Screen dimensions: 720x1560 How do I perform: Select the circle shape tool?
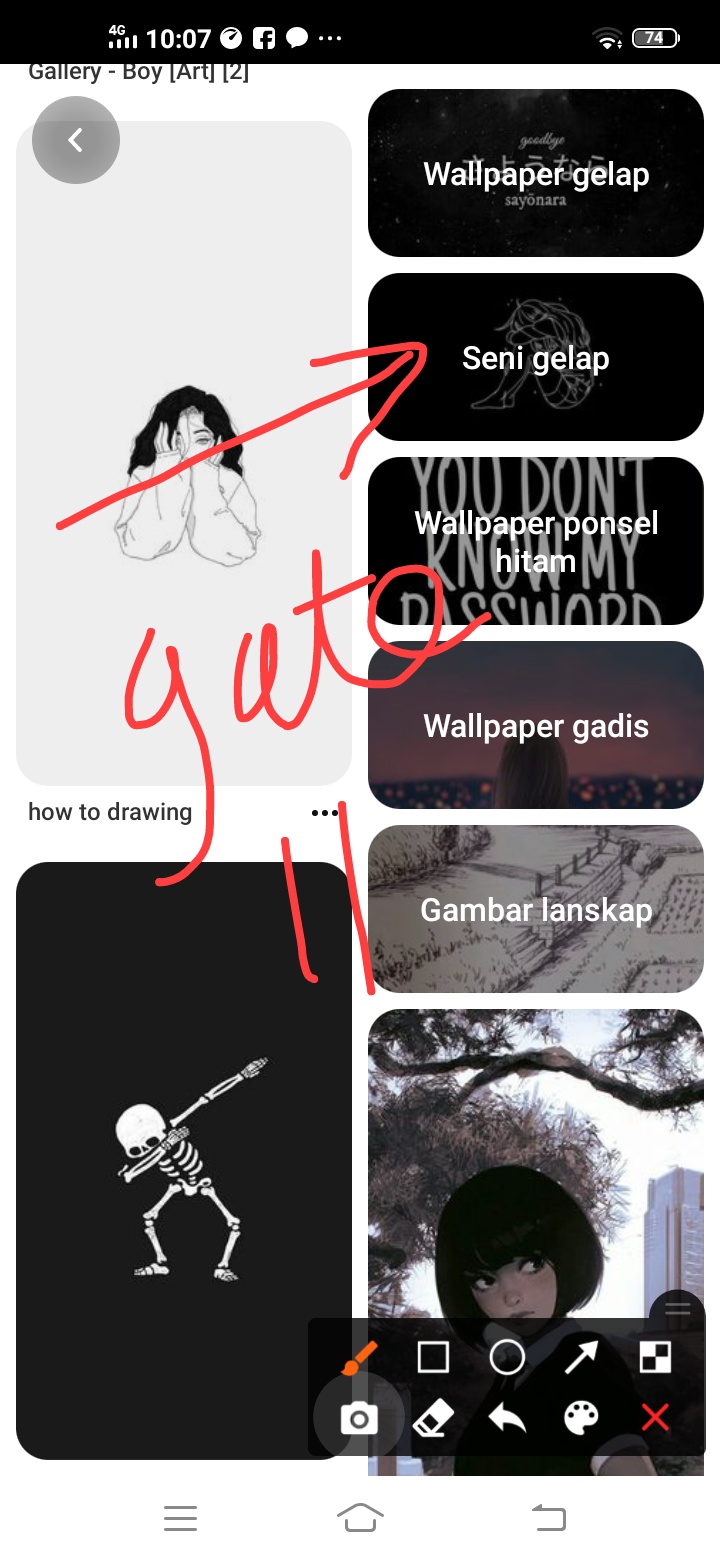click(507, 1357)
